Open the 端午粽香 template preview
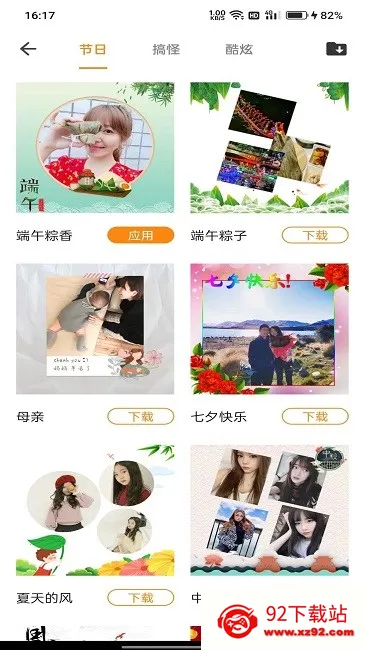 (95, 147)
